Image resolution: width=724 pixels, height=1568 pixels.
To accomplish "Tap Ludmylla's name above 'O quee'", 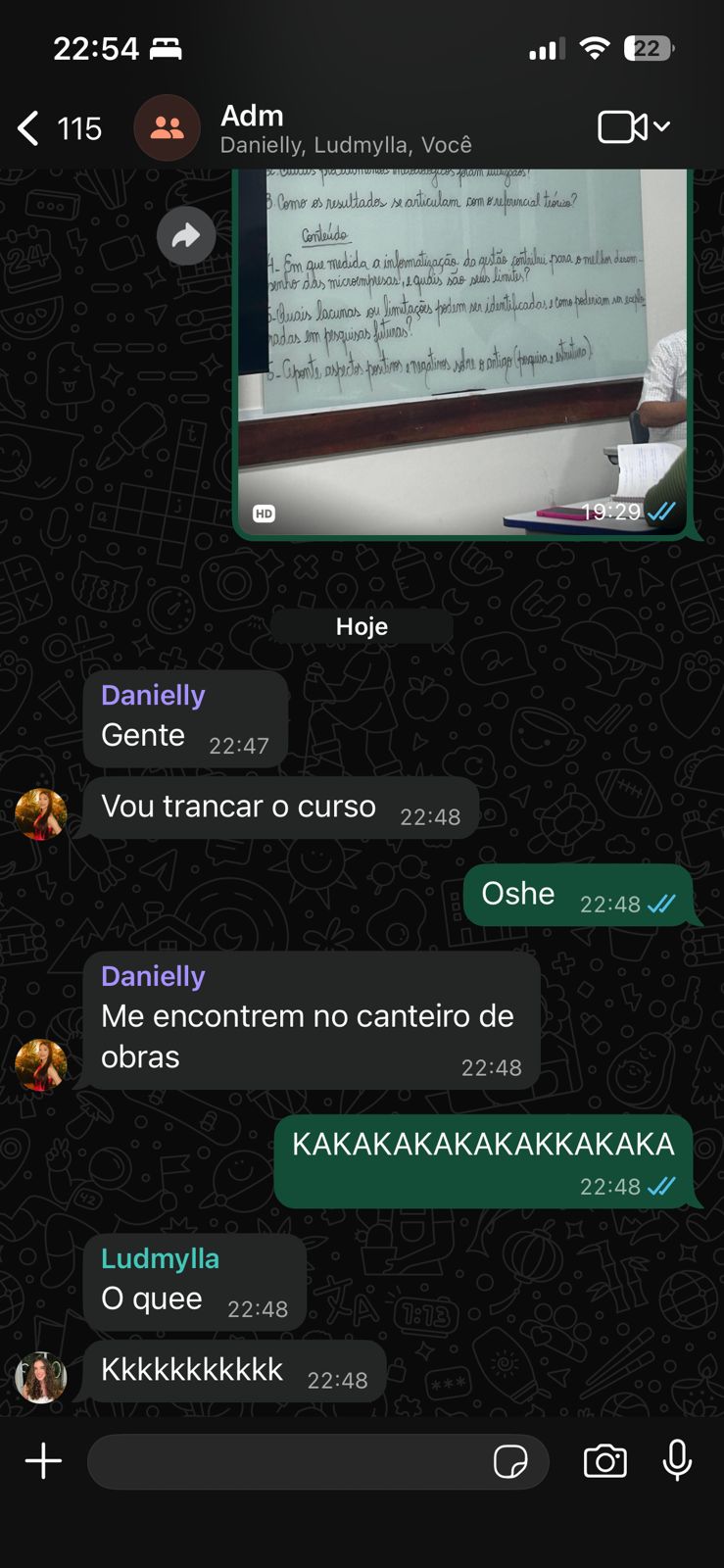I will coord(160,1258).
